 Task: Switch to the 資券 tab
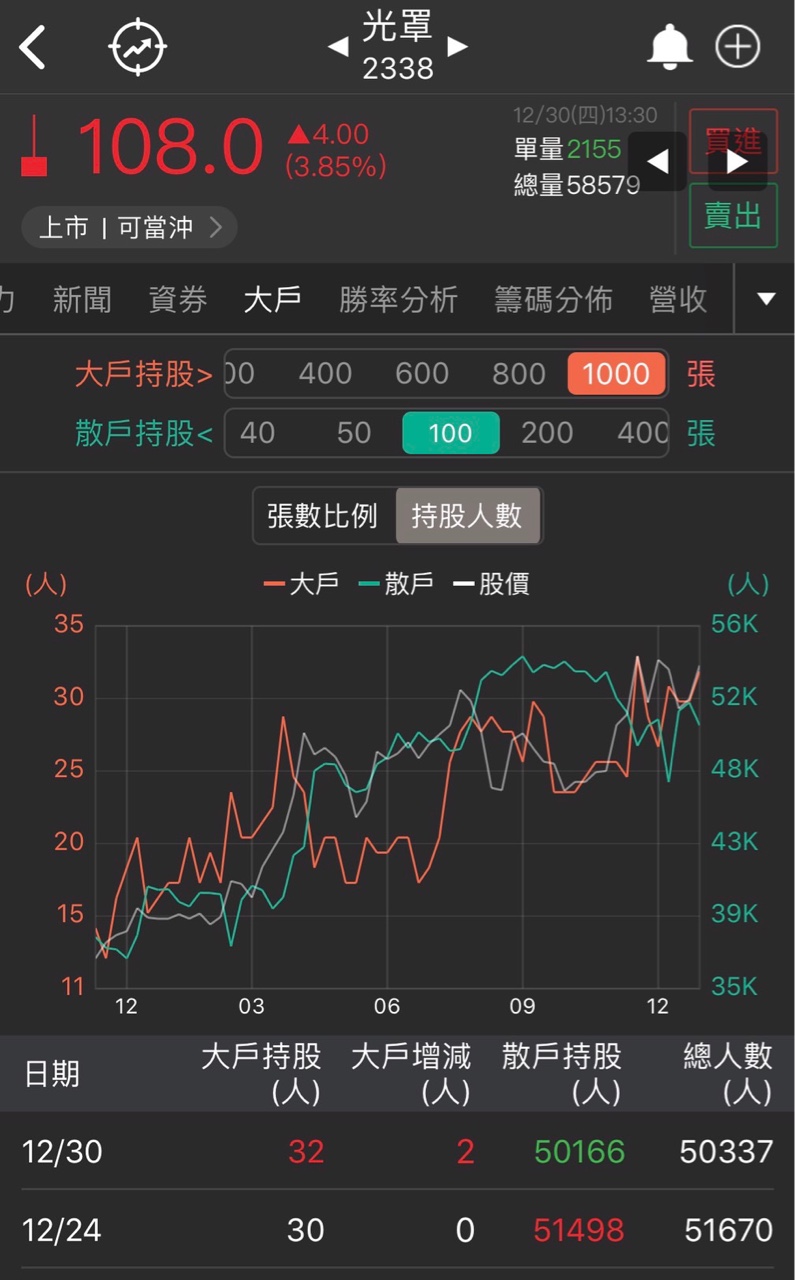click(x=178, y=299)
